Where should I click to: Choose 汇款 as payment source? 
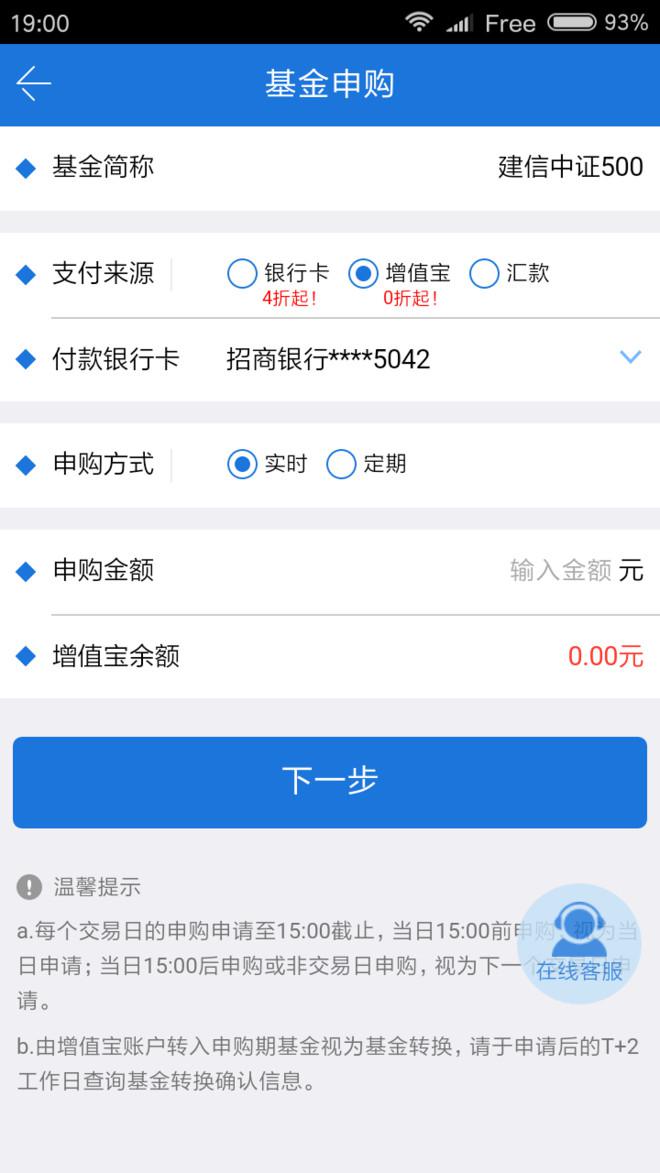(x=484, y=273)
